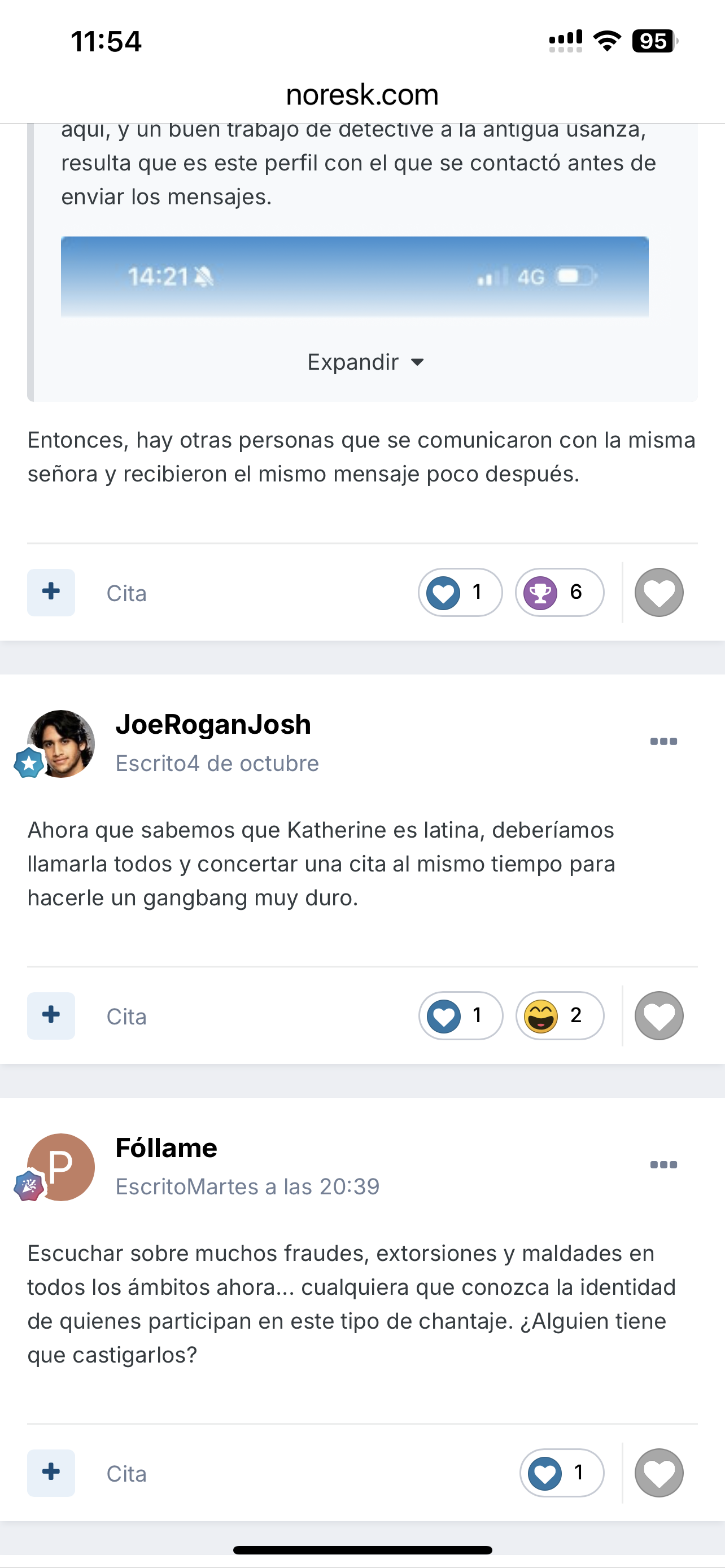View the 6 trophy reactions
This screenshot has width=725, height=1568.
click(x=560, y=592)
